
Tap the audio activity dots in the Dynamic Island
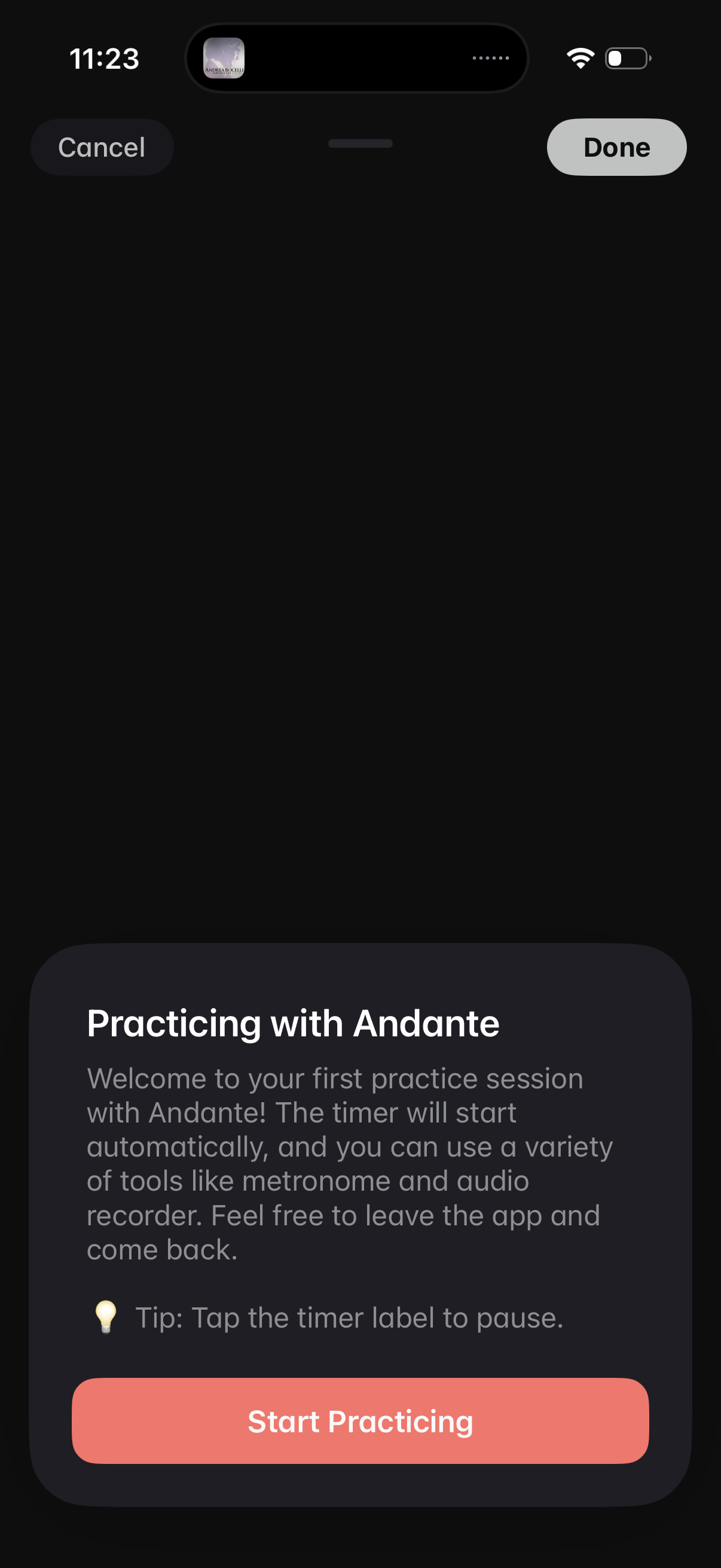pos(489,58)
